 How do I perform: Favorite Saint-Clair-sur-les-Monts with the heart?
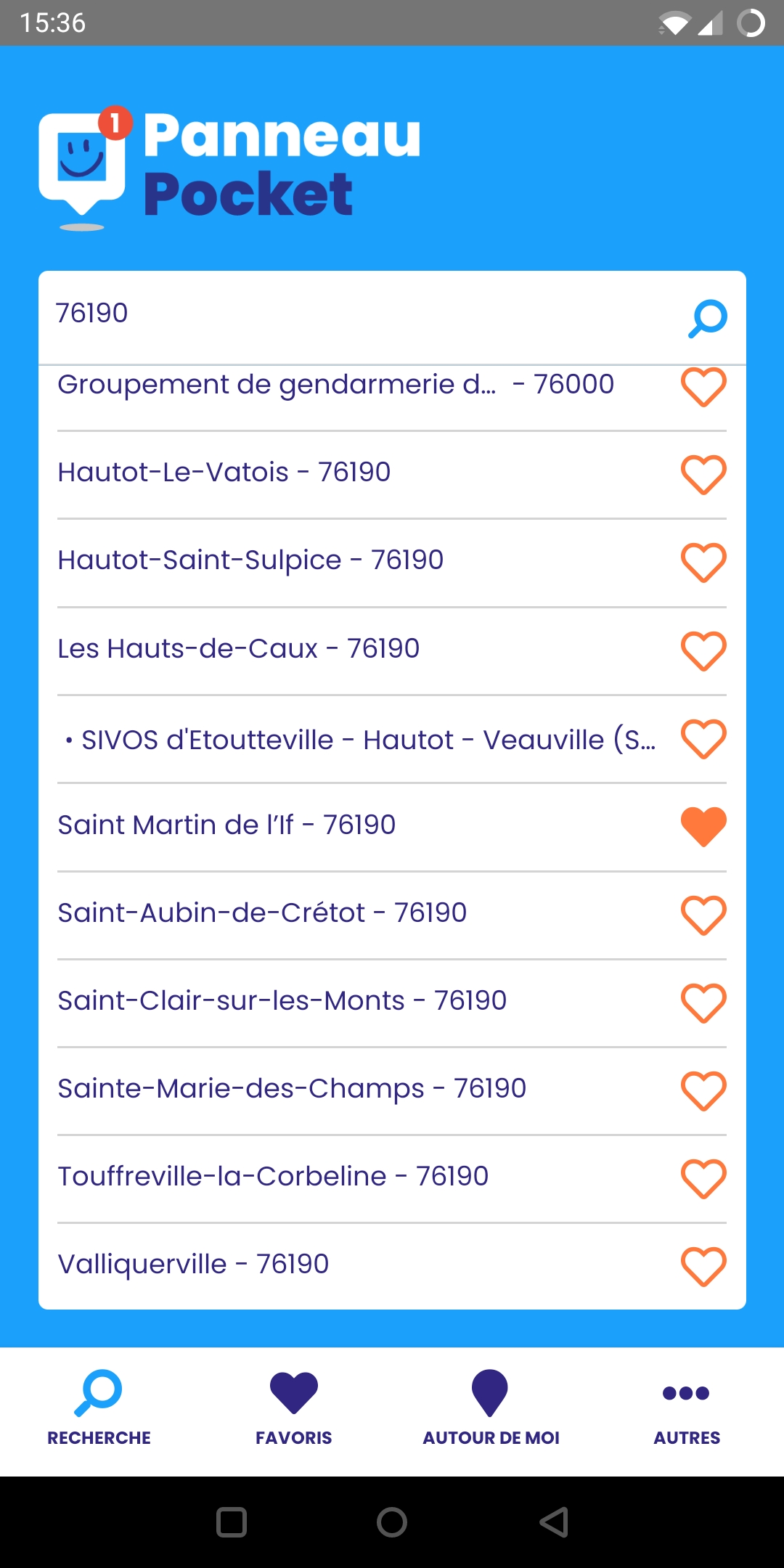pyautogui.click(x=703, y=1003)
